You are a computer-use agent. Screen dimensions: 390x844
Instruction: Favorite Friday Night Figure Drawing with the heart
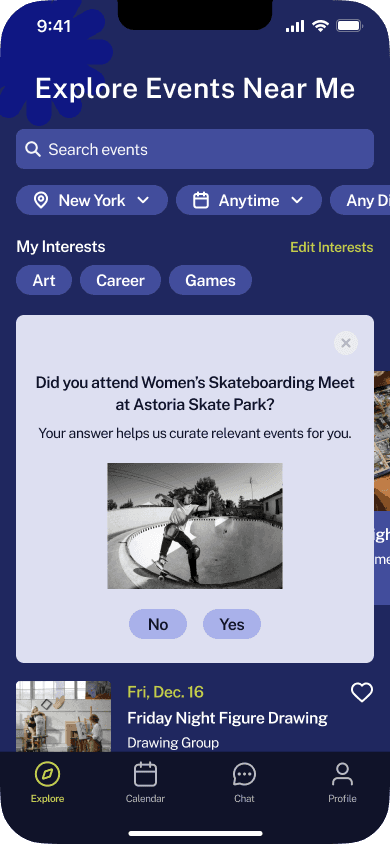(x=362, y=693)
